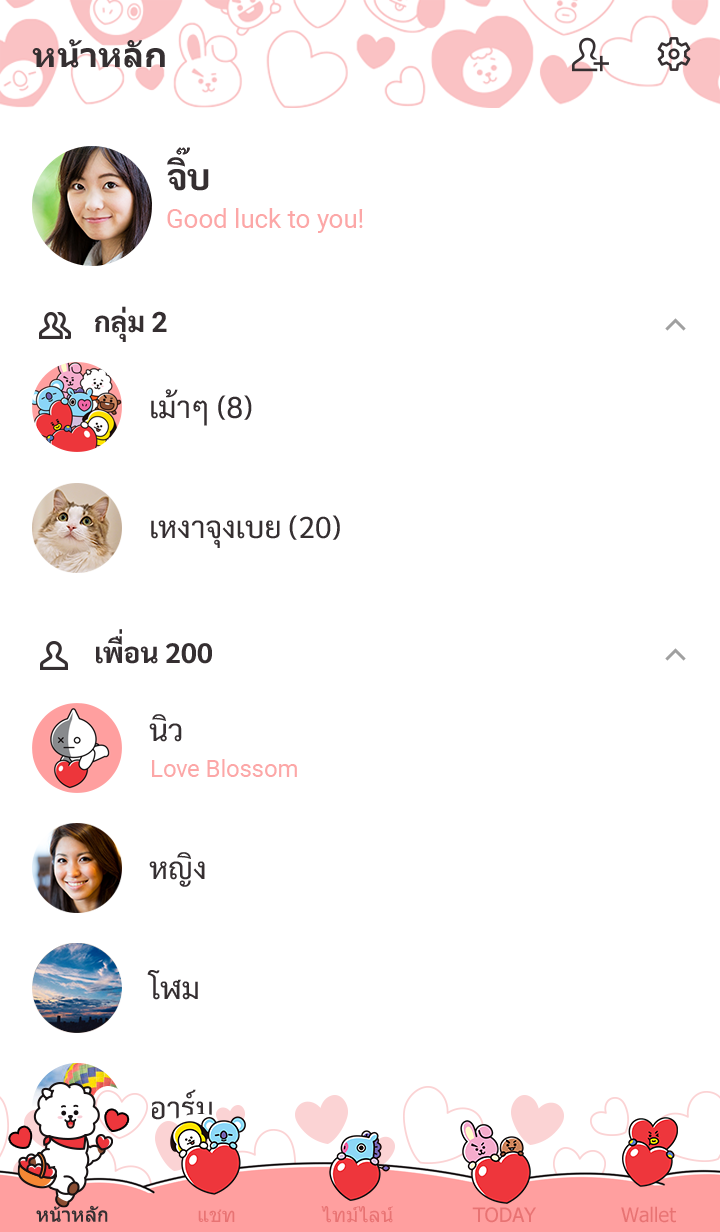This screenshot has height=1232, width=720.
Task: Open friend โฟม's profile
Action: [x=174, y=988]
